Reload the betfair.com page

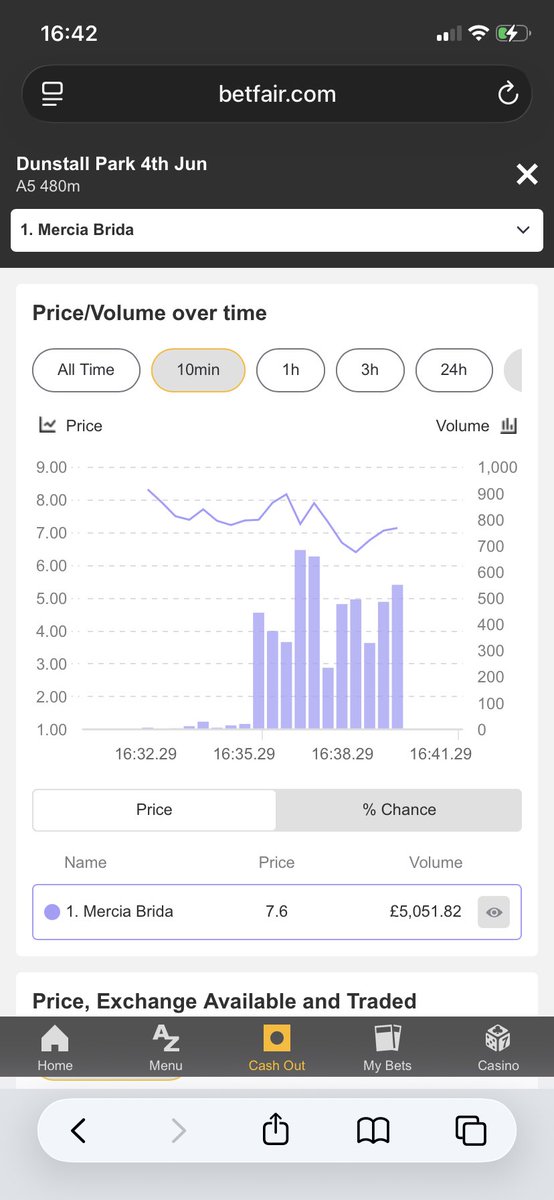pos(508,95)
